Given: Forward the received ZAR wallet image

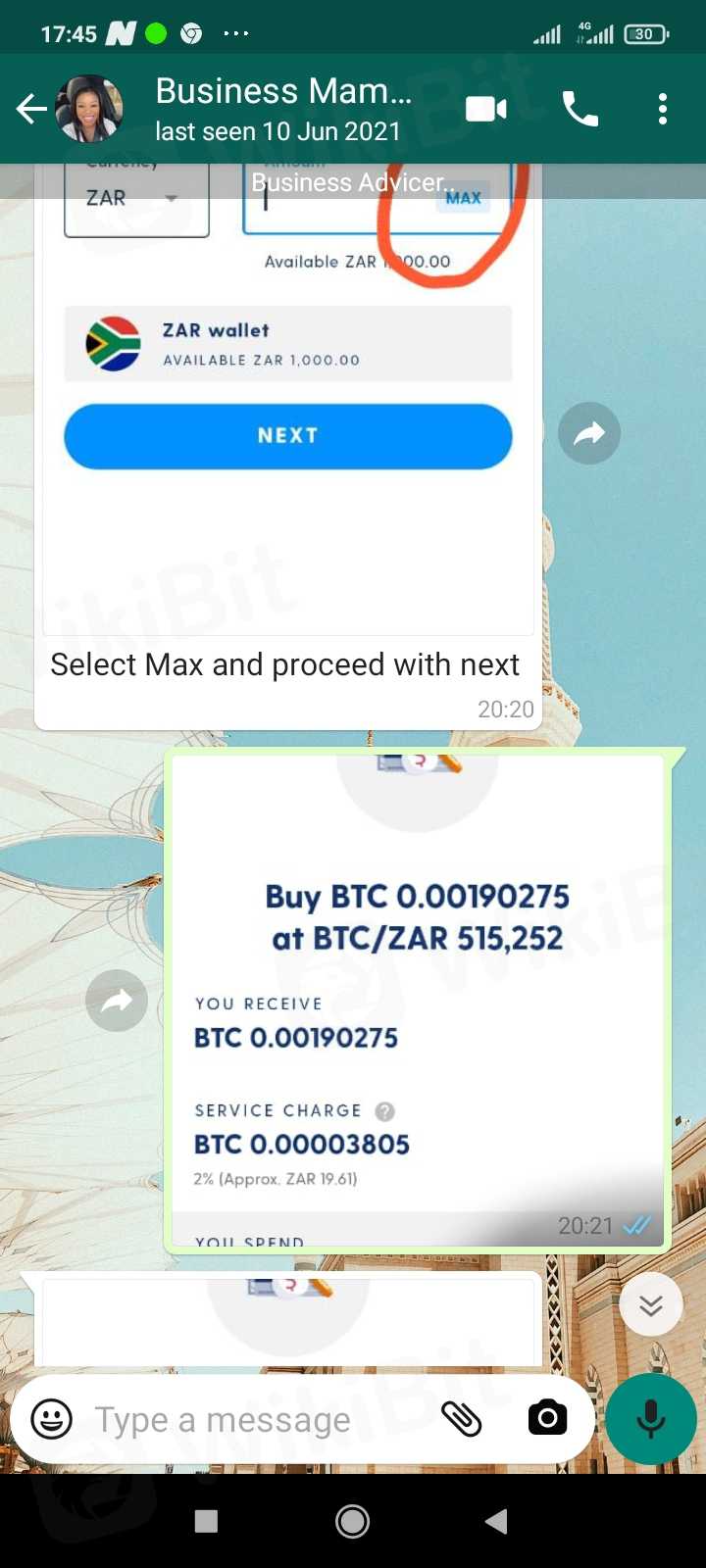Looking at the screenshot, I should 588,433.
